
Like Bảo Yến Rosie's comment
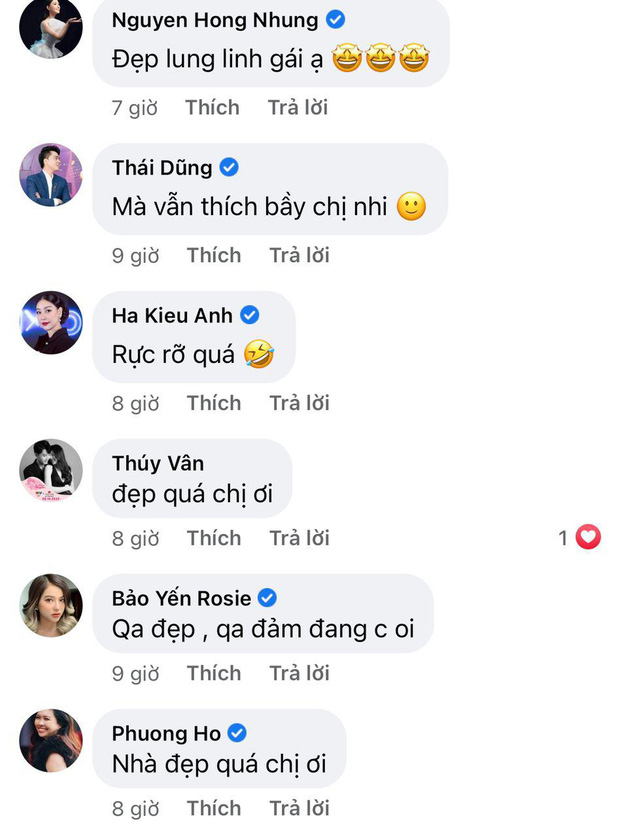(213, 673)
